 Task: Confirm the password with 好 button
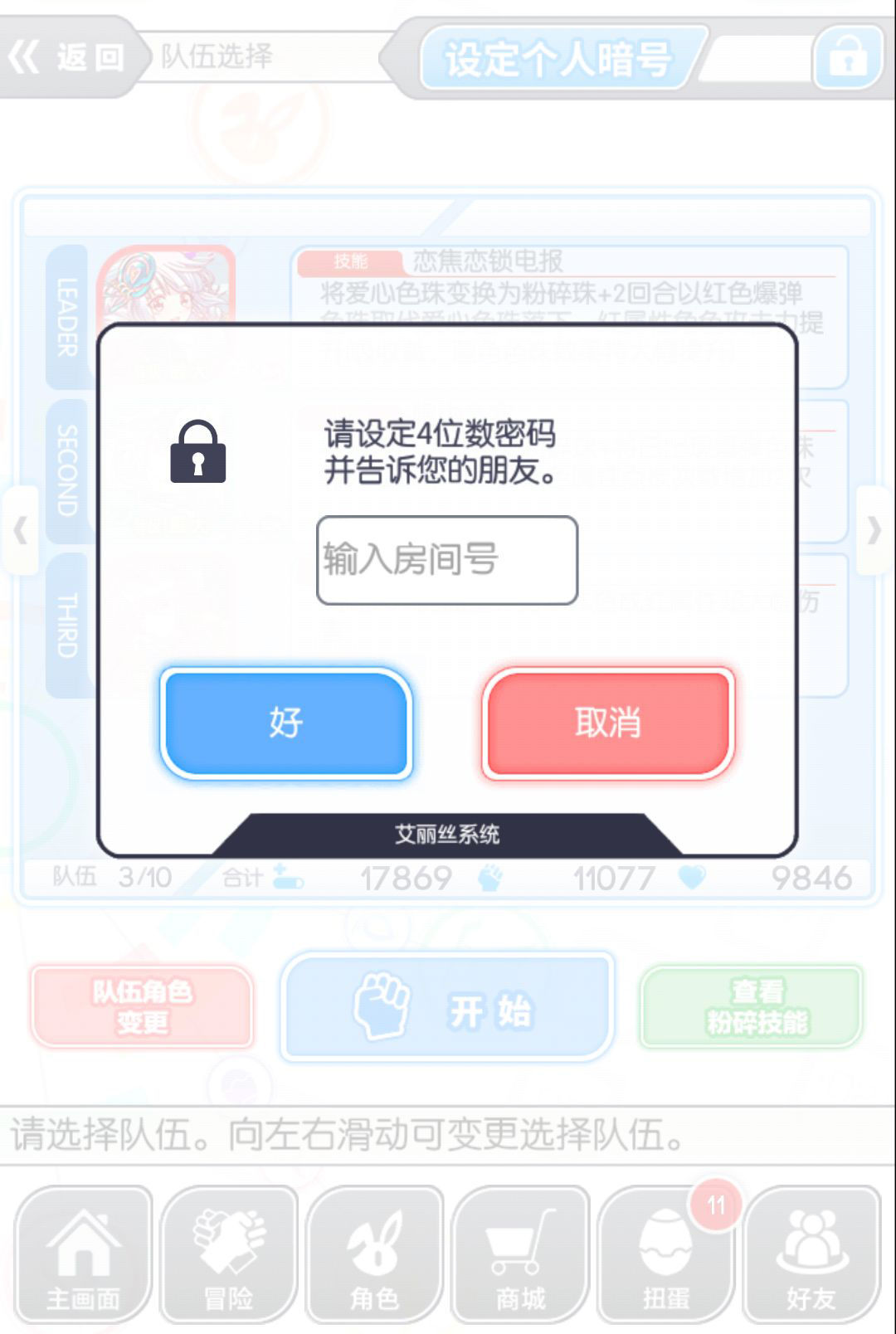[x=286, y=723]
